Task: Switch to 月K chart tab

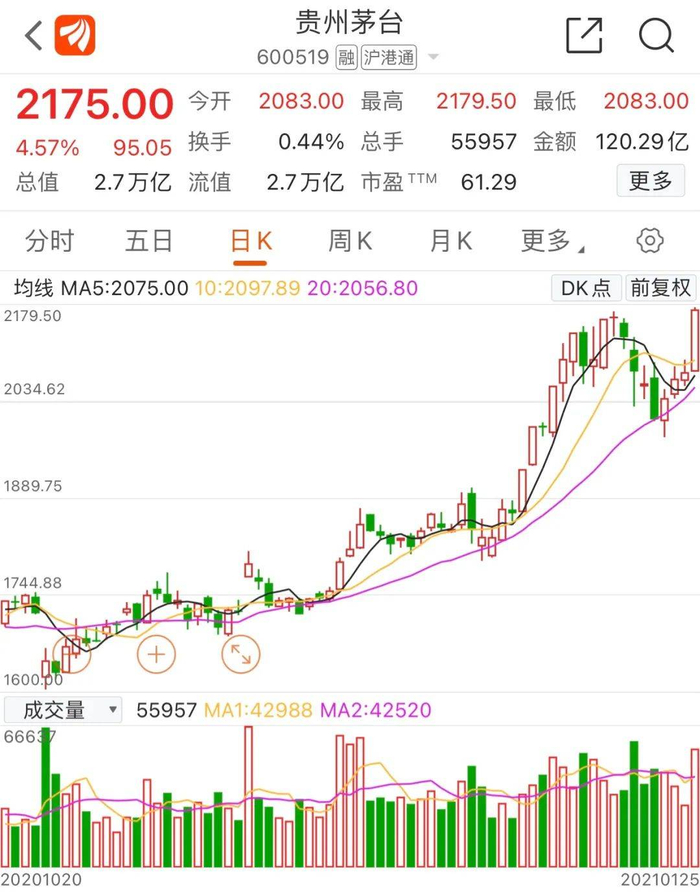Action: (x=451, y=241)
